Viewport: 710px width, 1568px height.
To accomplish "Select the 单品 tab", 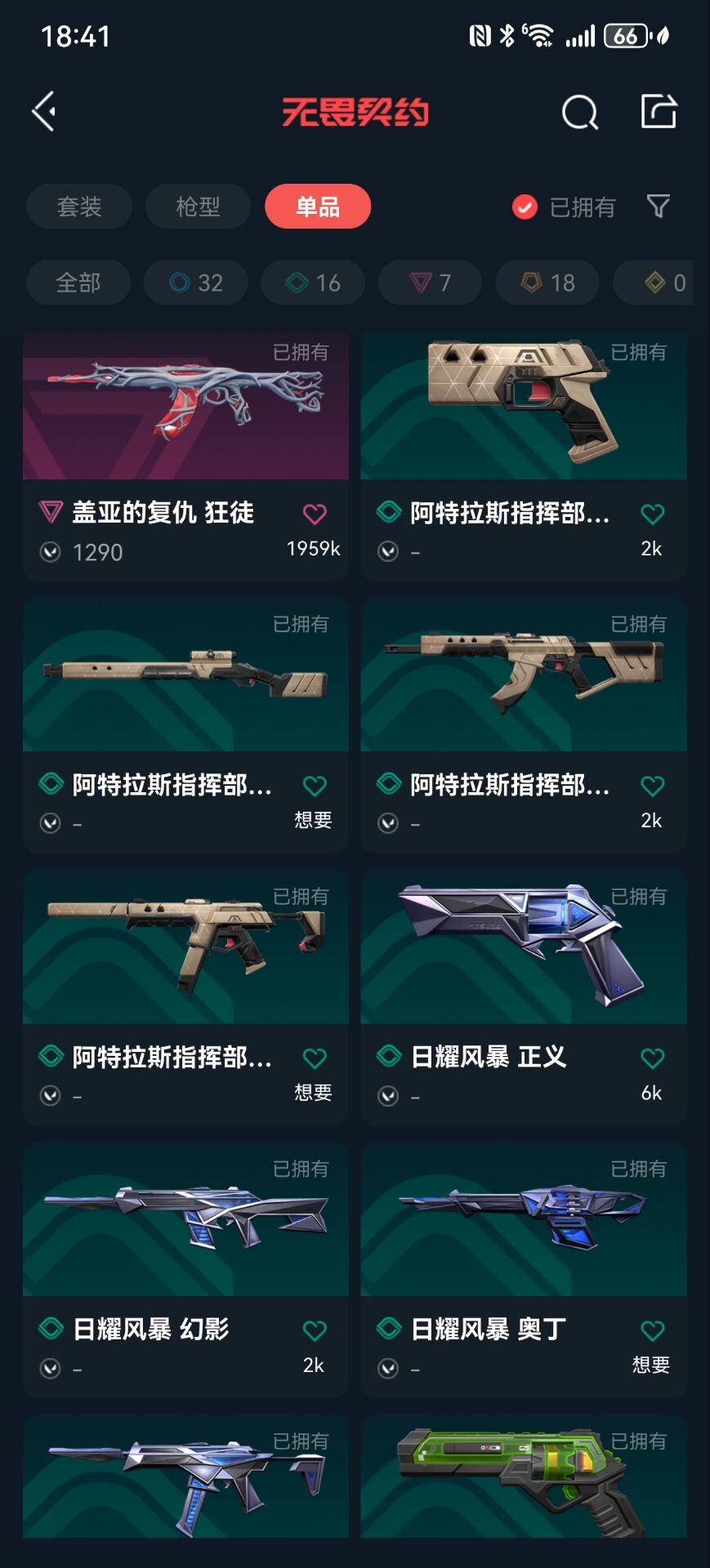I will click(317, 207).
